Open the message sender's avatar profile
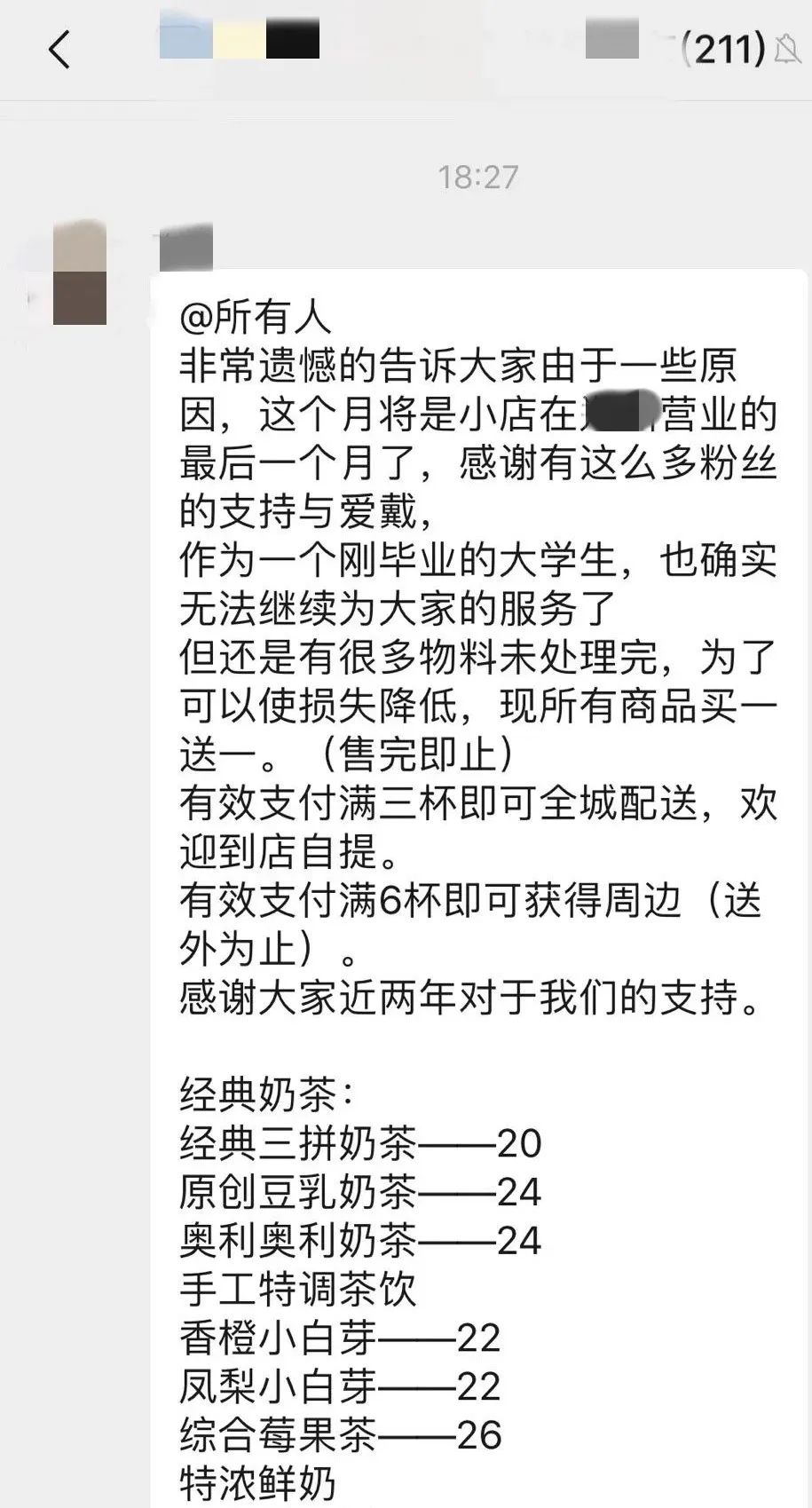This screenshot has height=1508, width=812. click(x=80, y=273)
